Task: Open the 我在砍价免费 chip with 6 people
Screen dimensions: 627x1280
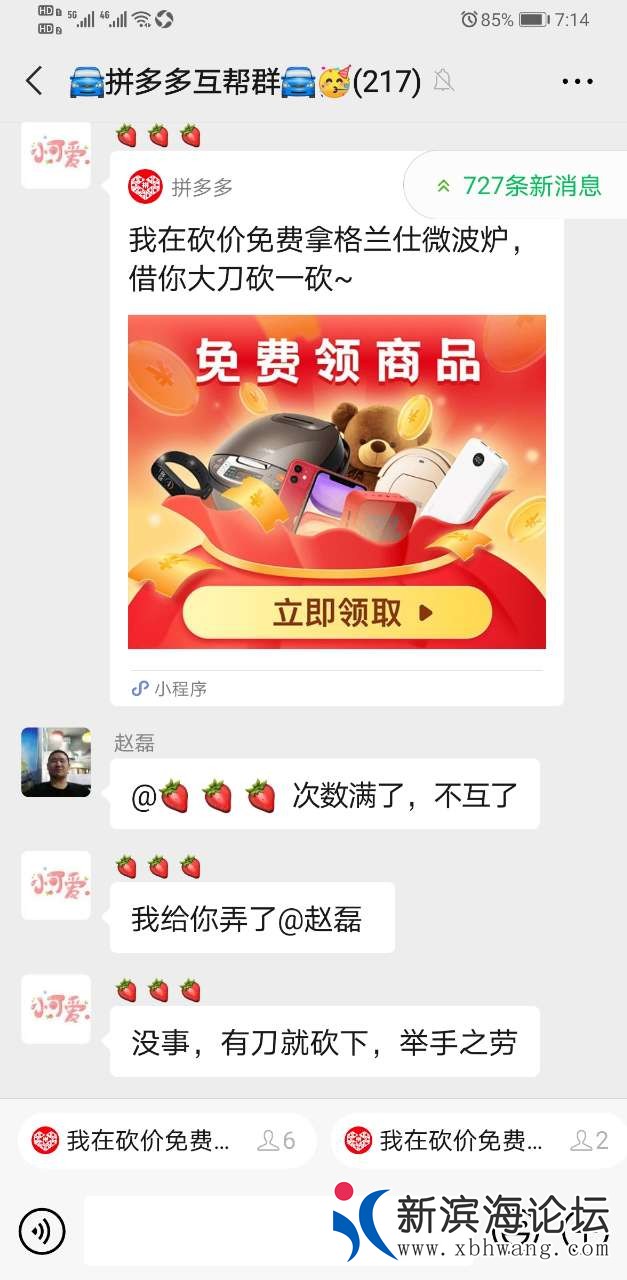Action: coord(166,1141)
